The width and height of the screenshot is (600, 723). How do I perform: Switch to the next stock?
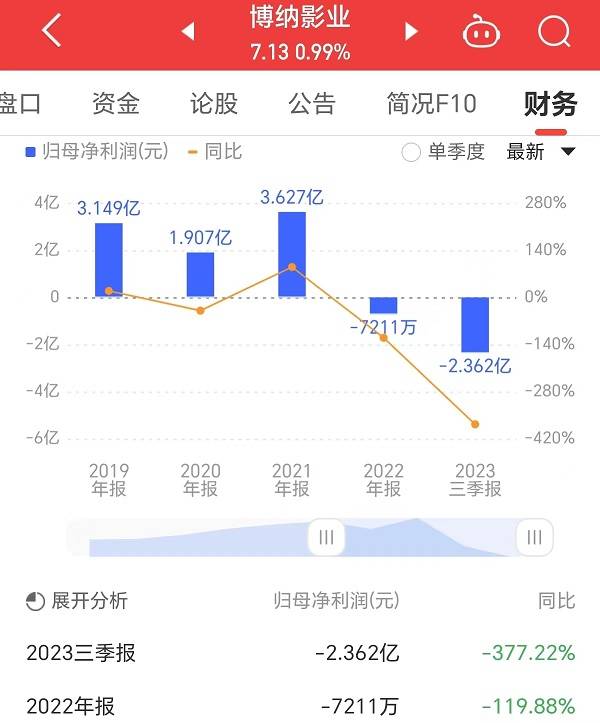point(411,32)
